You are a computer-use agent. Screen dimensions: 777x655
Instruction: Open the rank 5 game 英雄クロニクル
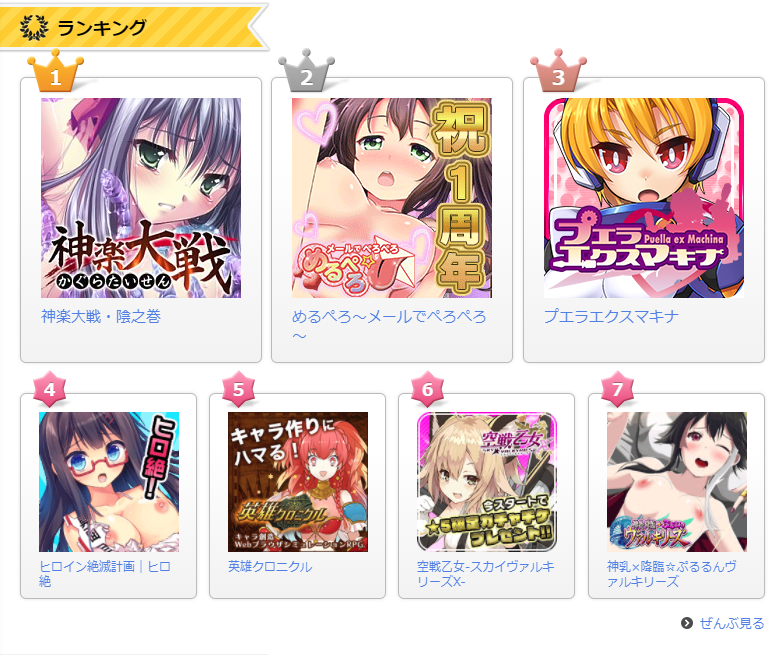[298, 482]
